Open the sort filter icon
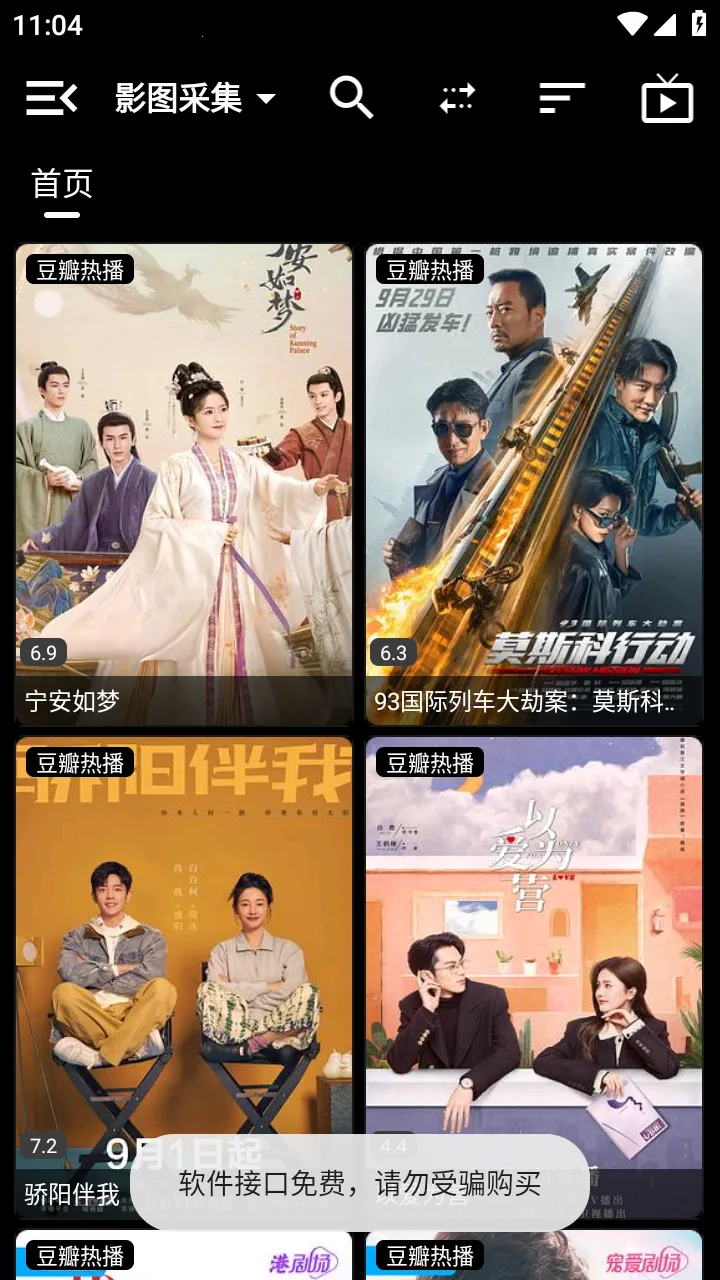 pos(561,98)
